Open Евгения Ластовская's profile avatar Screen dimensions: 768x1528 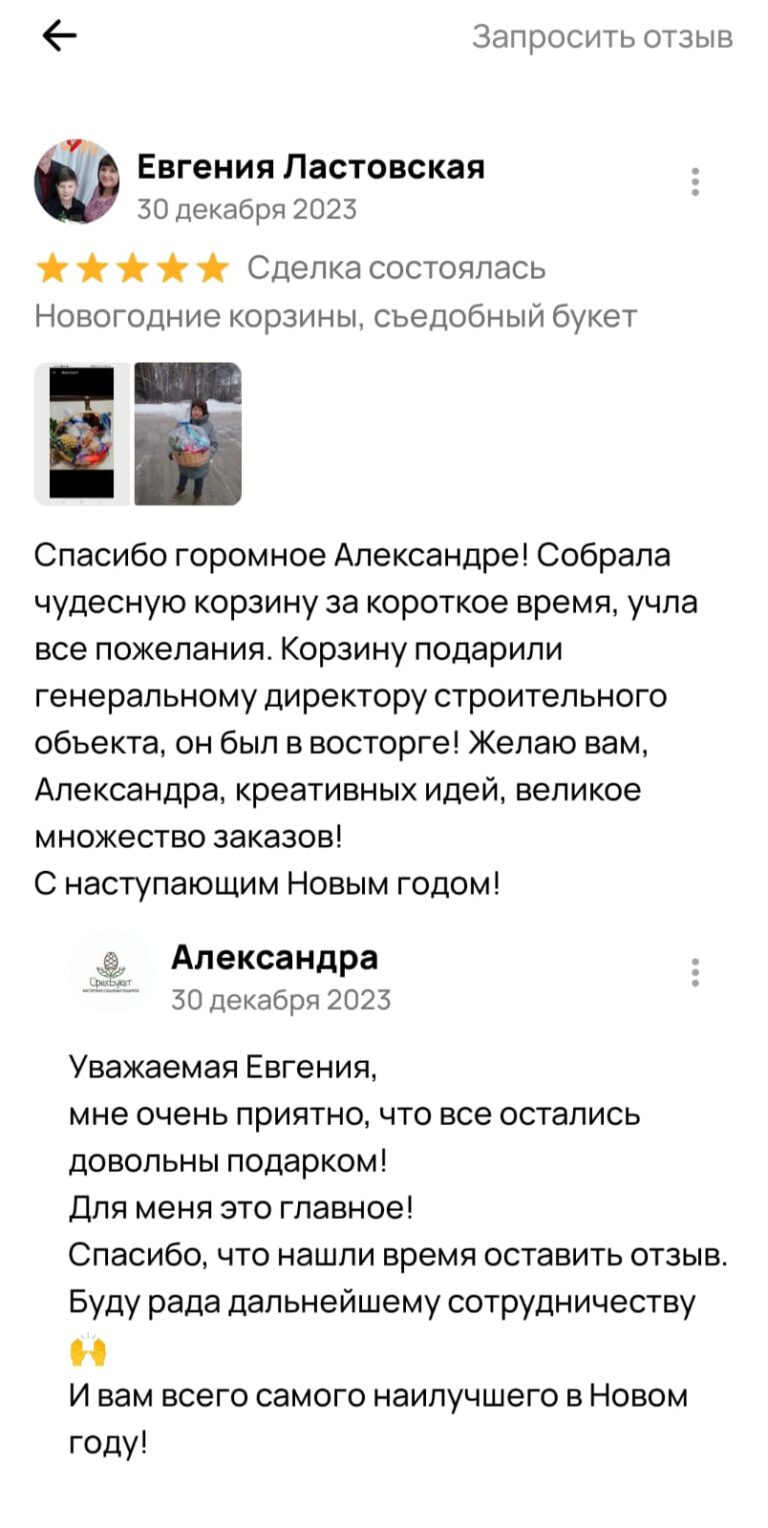click(77, 181)
